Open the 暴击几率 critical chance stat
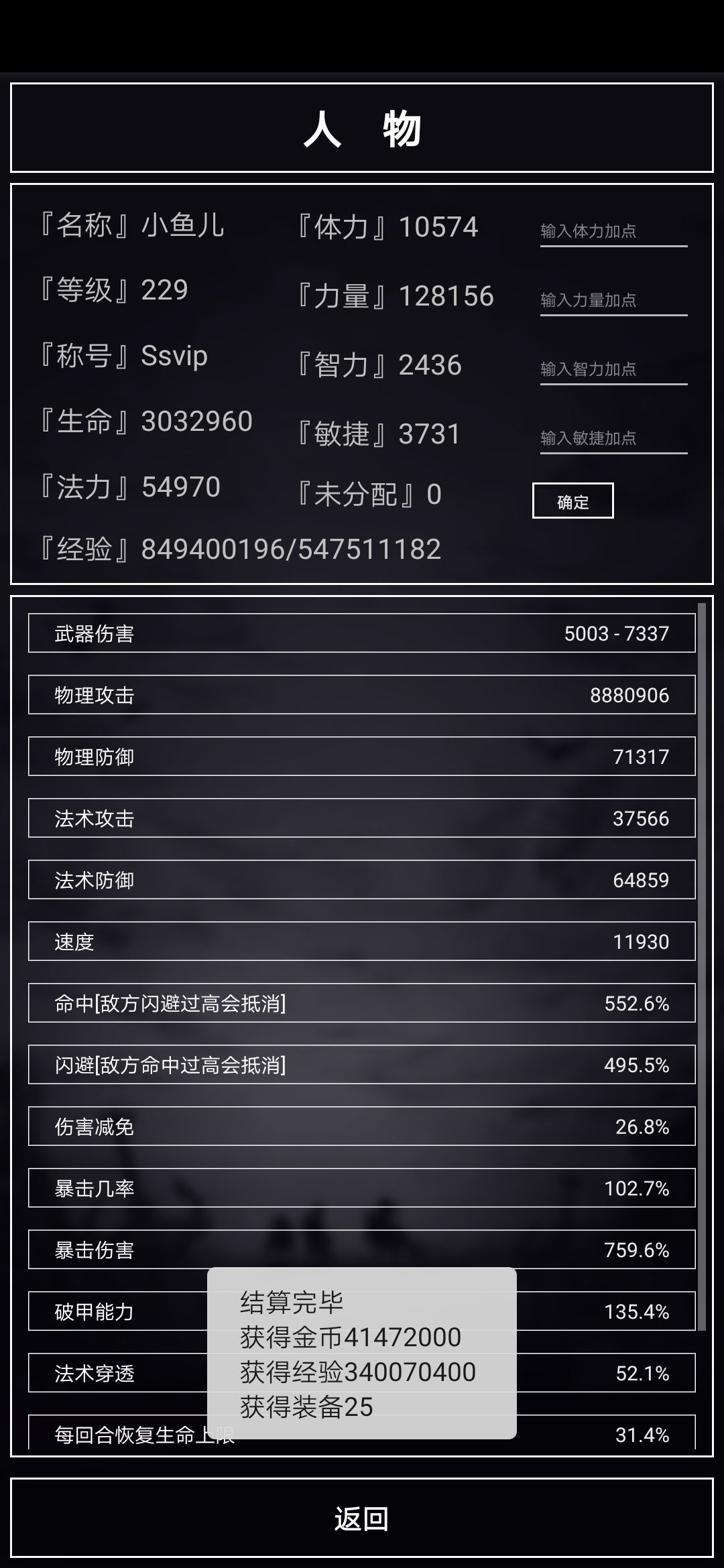 pos(362,1188)
